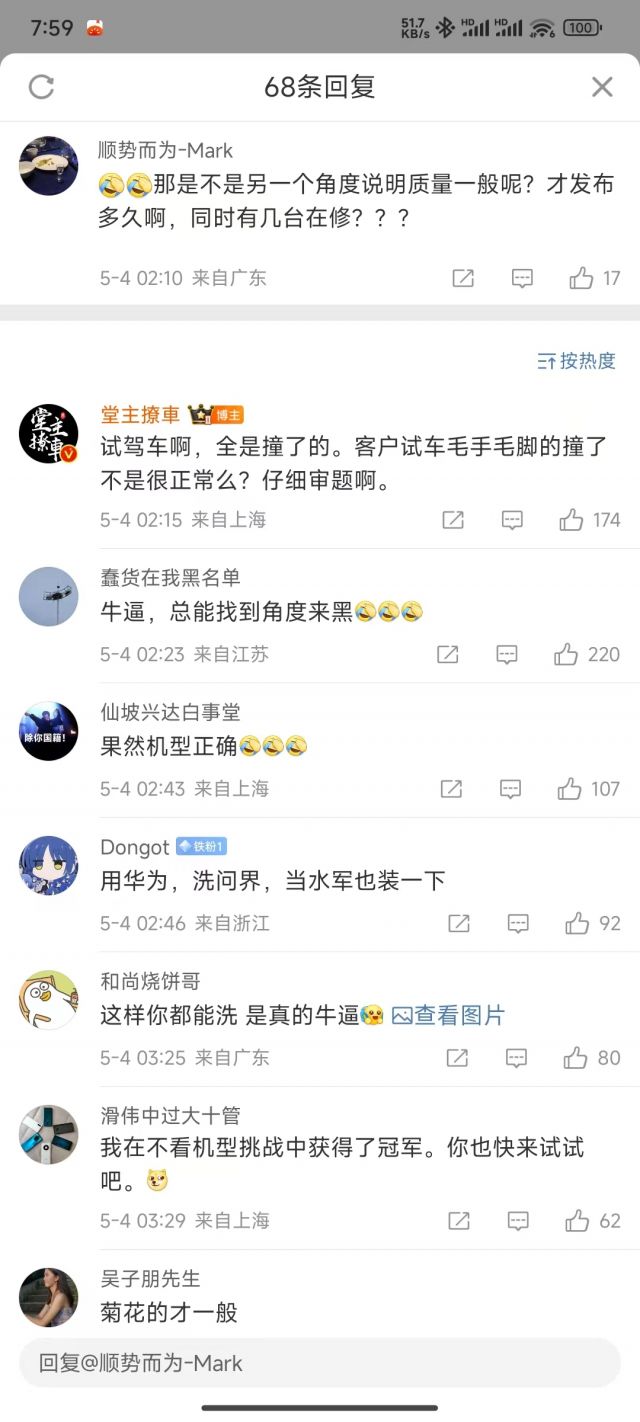Like 堂主撩車's reply
Screen dimensions: 640x1422
(572, 520)
